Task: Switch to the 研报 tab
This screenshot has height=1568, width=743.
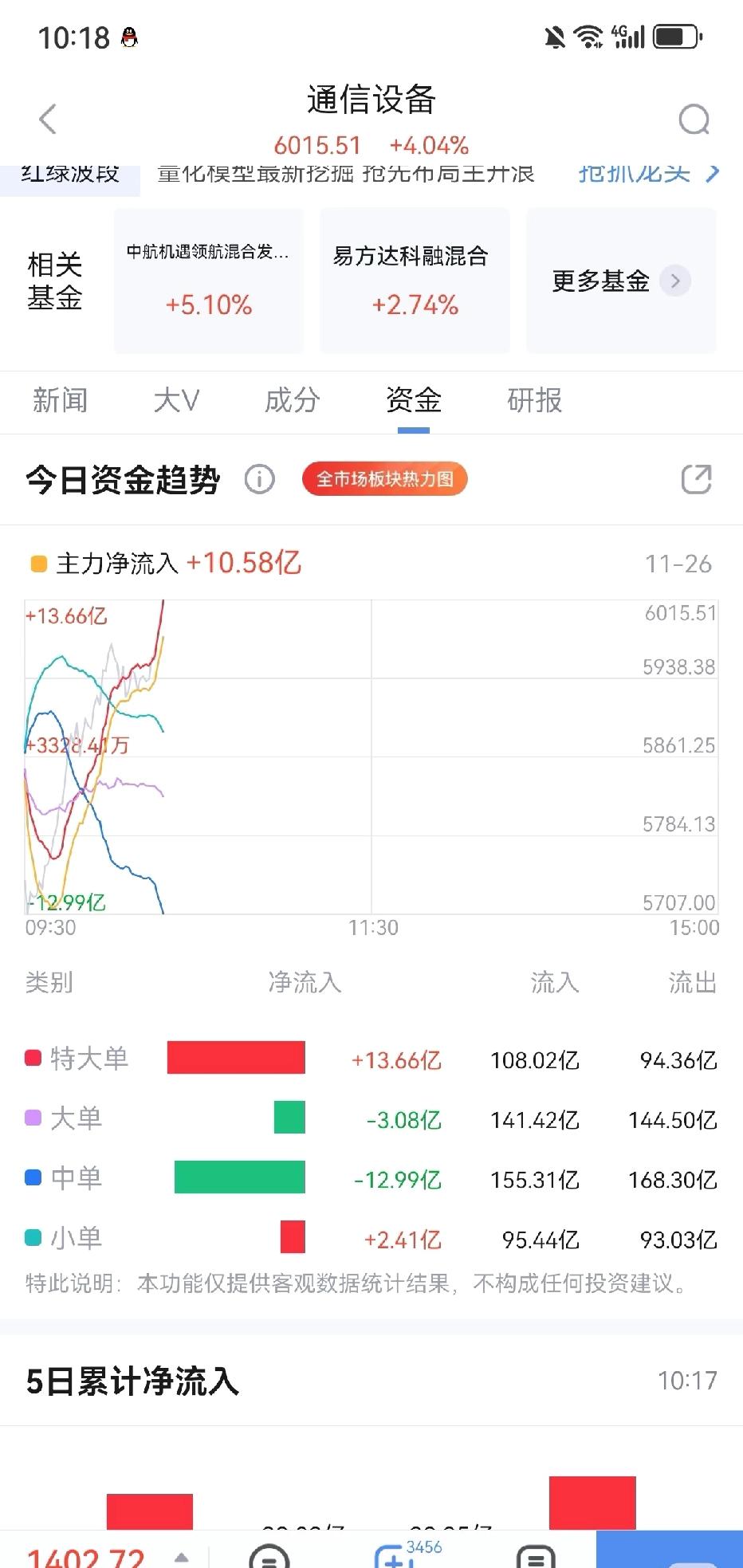Action: 534,401
